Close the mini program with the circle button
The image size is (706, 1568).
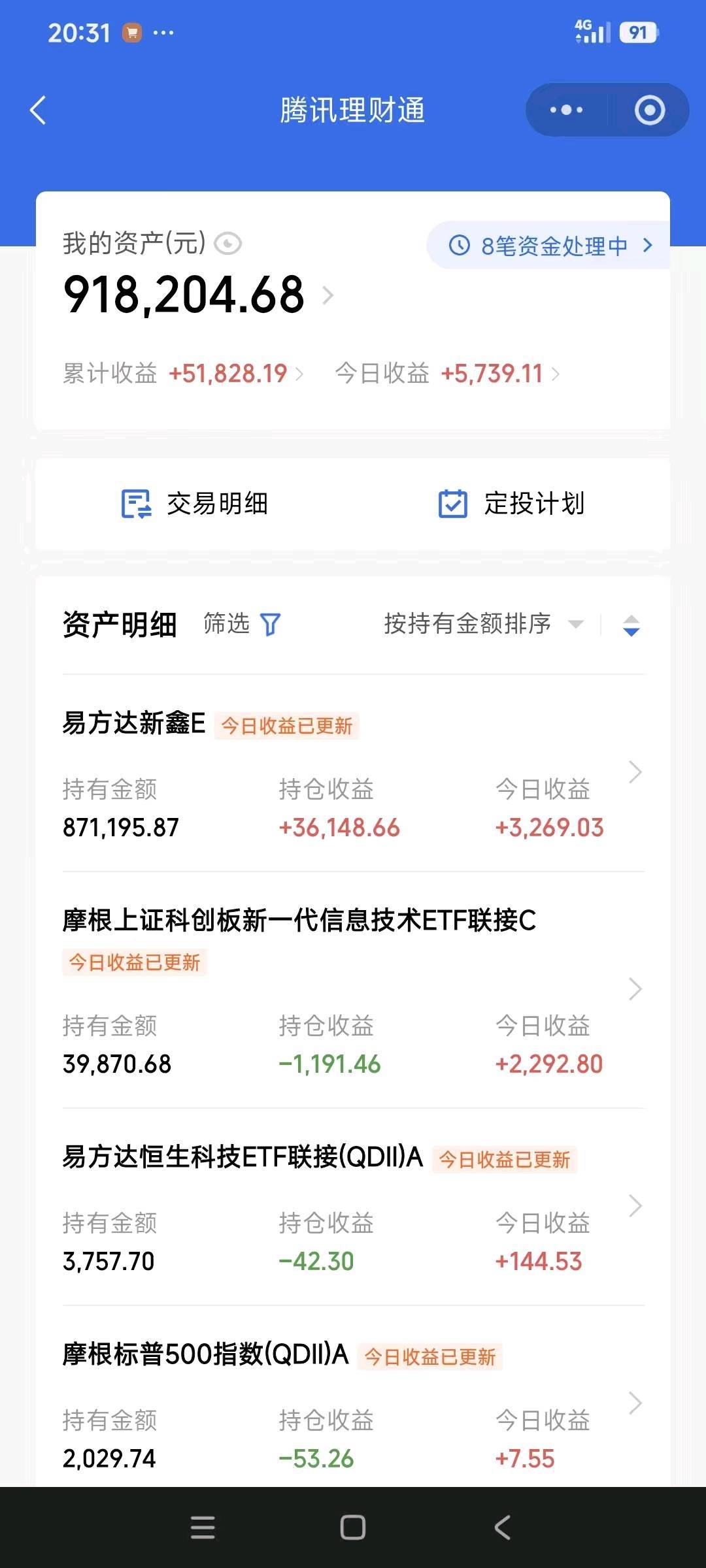coord(649,110)
